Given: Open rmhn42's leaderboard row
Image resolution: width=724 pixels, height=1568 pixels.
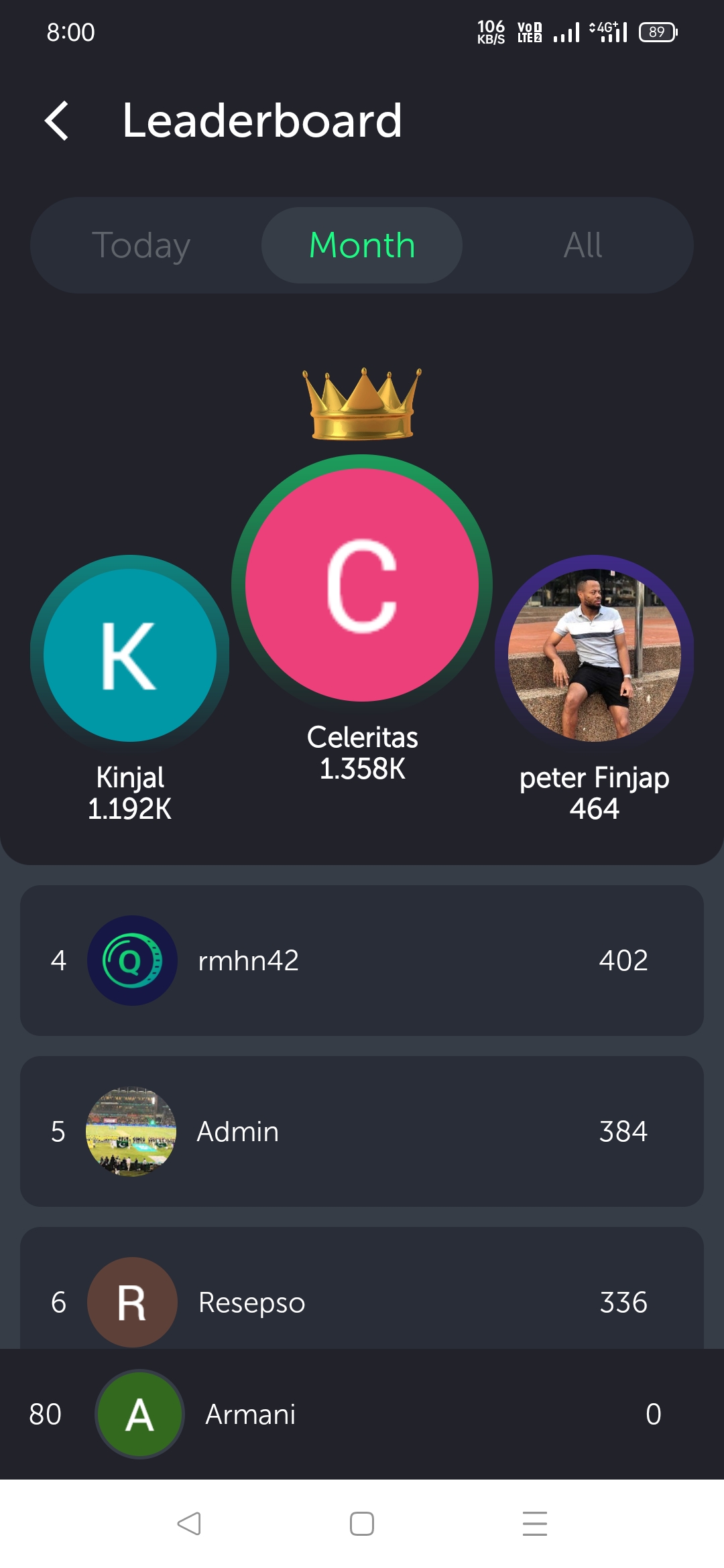Looking at the screenshot, I should [362, 960].
